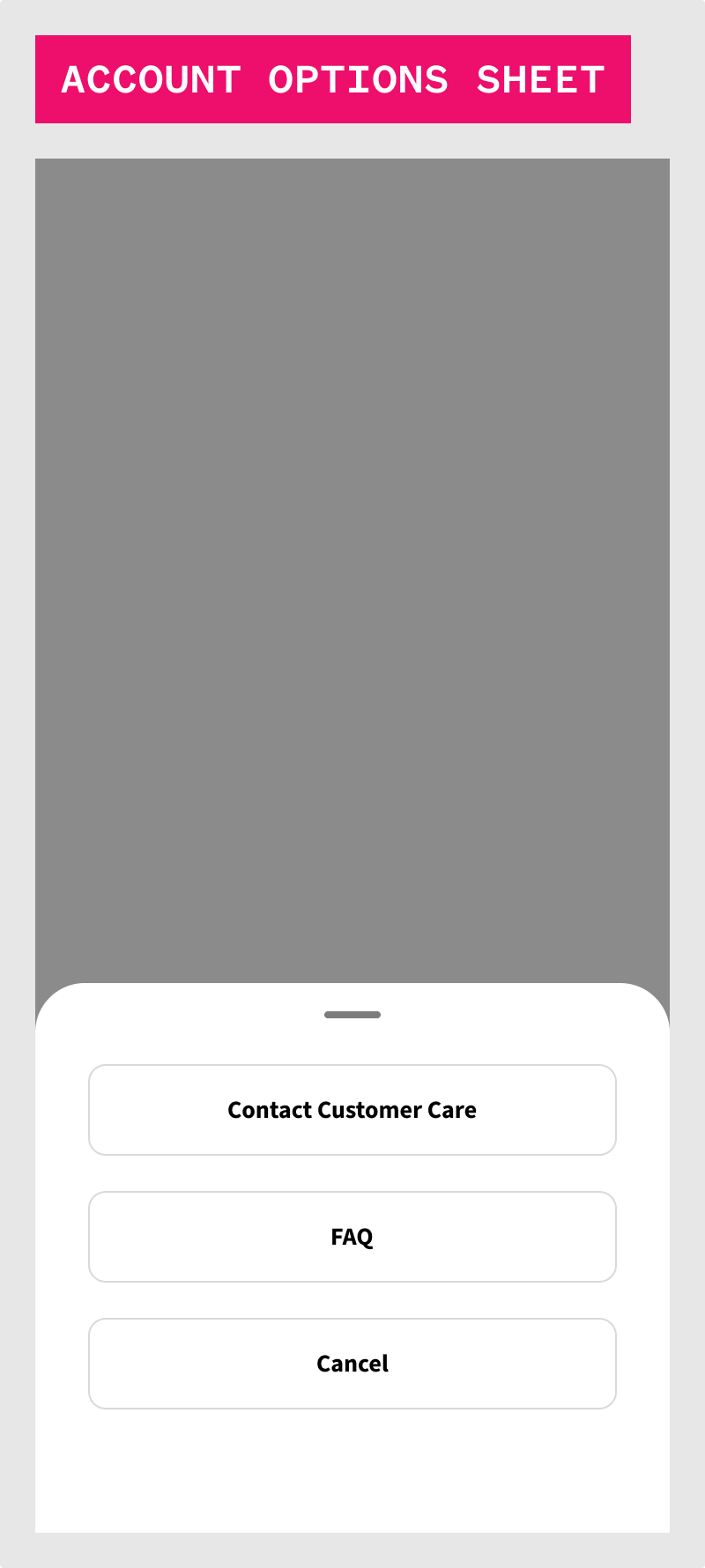
Task: Click the drag handle above the options
Action: click(352, 1014)
